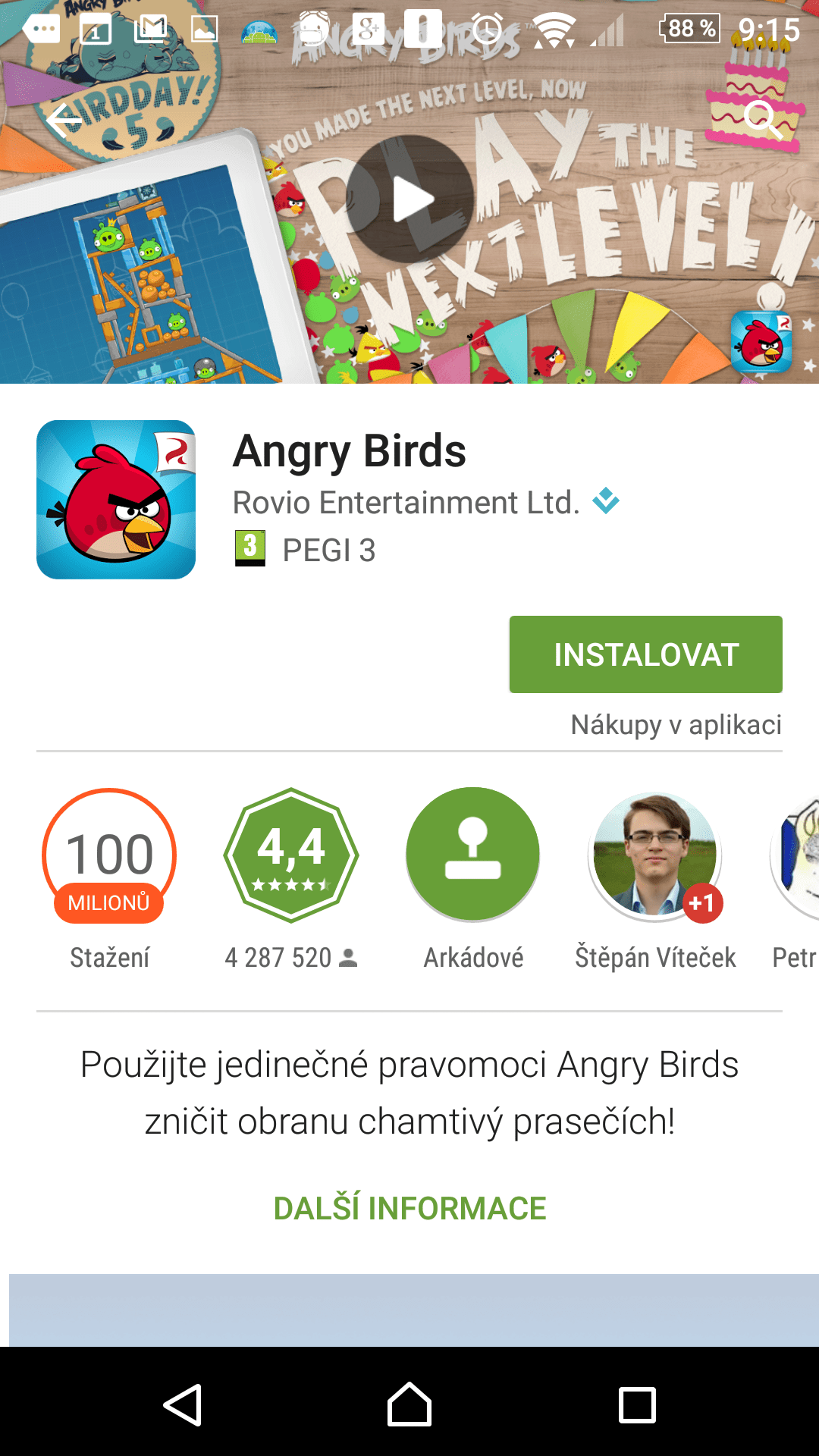Open the 100 MILIONŮ downloads badge
The height and width of the screenshot is (1456, 819).
point(109,855)
